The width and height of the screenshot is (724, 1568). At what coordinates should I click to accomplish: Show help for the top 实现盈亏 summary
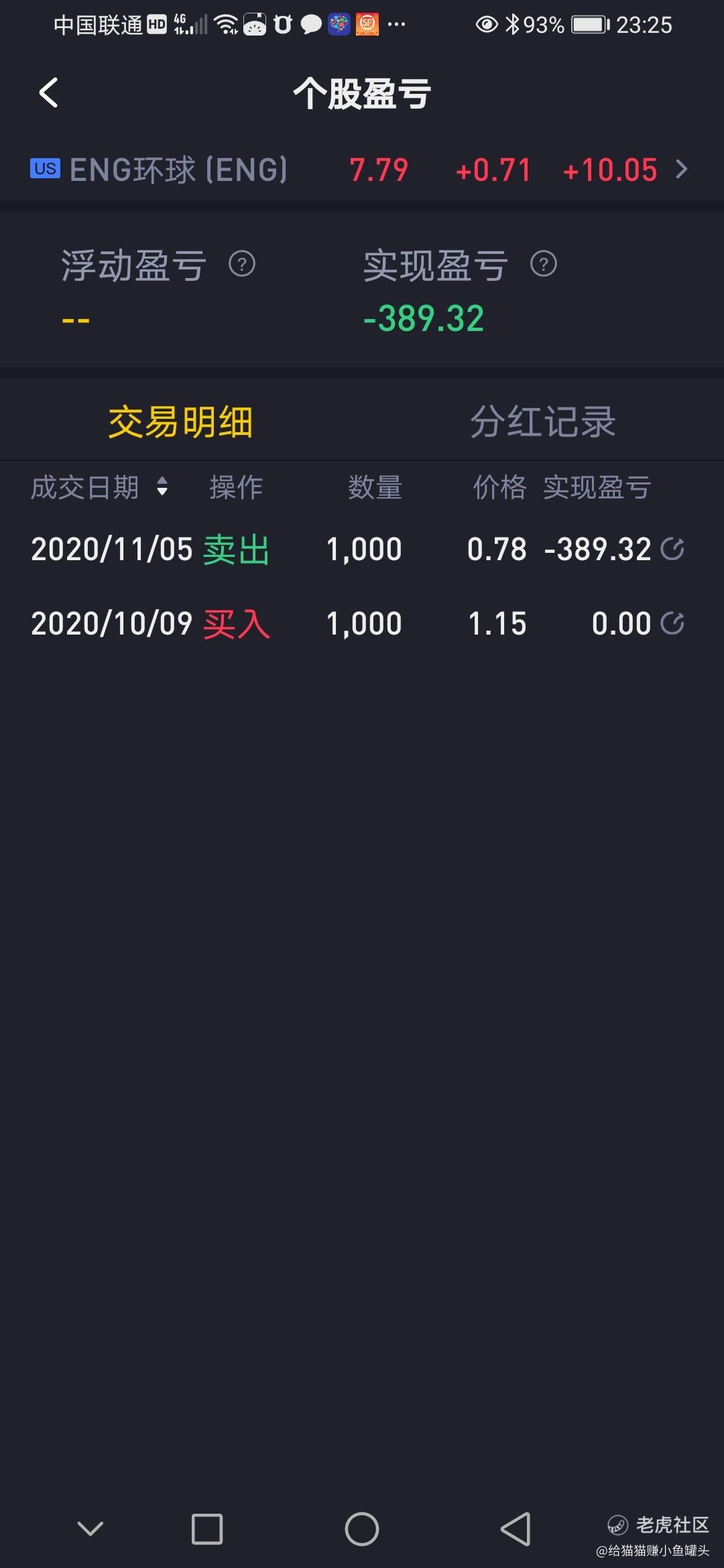pyautogui.click(x=544, y=264)
